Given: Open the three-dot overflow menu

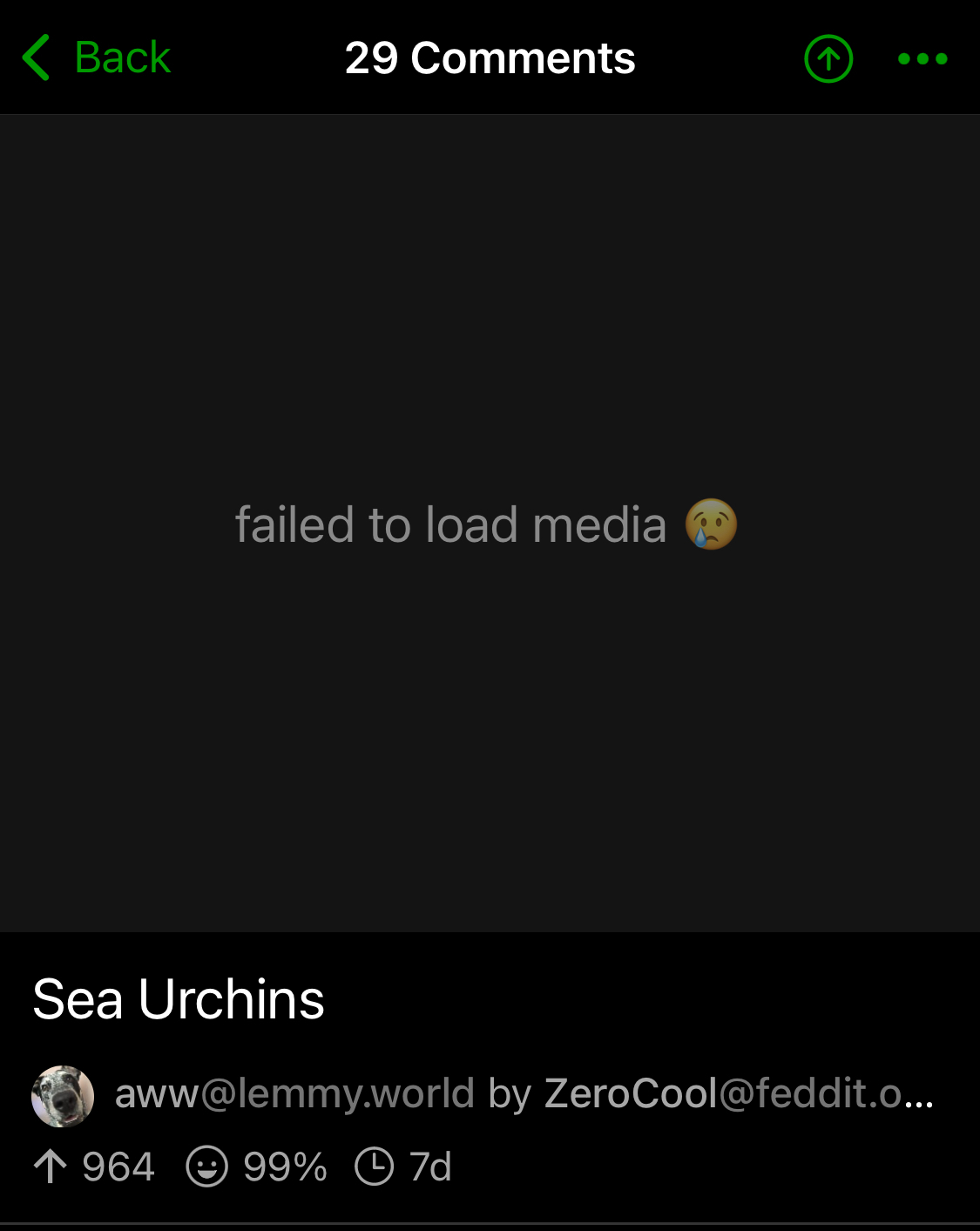Looking at the screenshot, I should tap(923, 59).
